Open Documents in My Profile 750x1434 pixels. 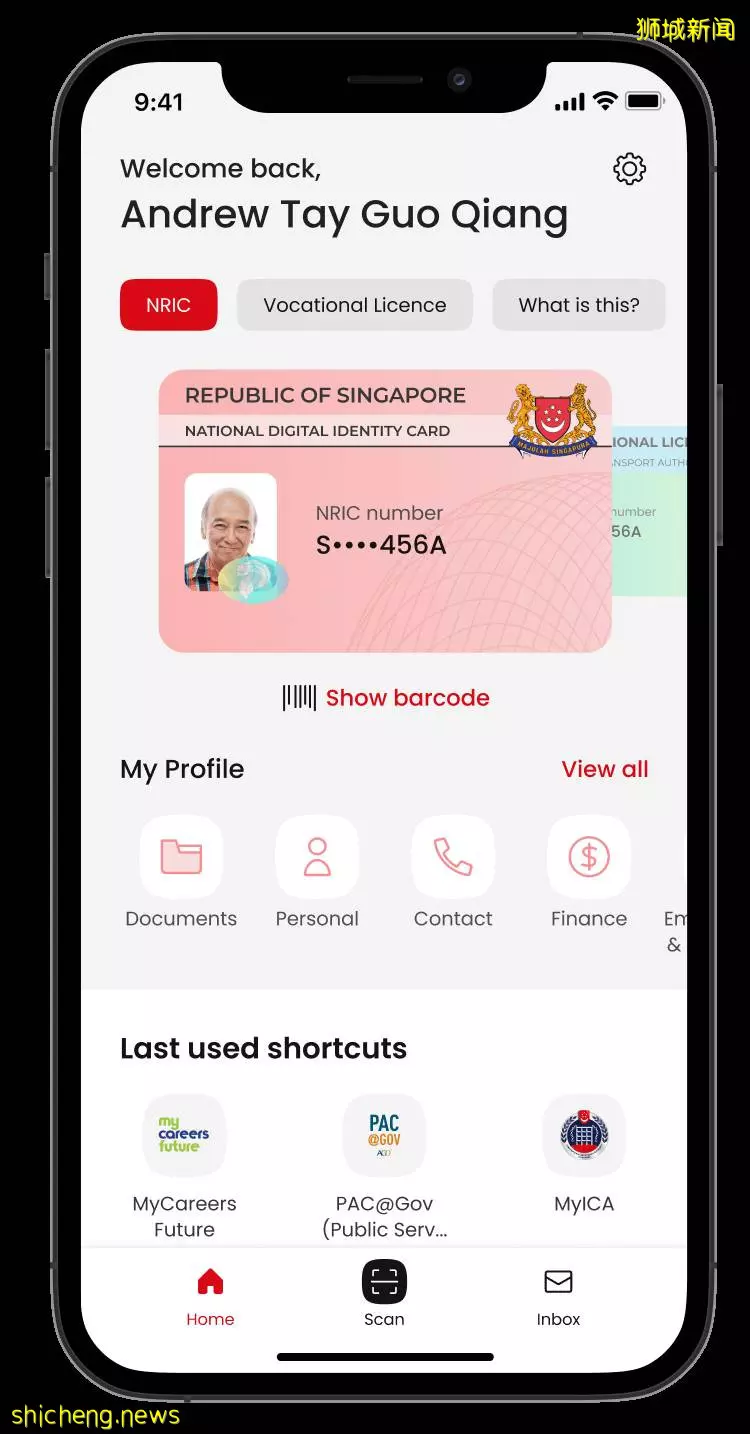click(181, 858)
